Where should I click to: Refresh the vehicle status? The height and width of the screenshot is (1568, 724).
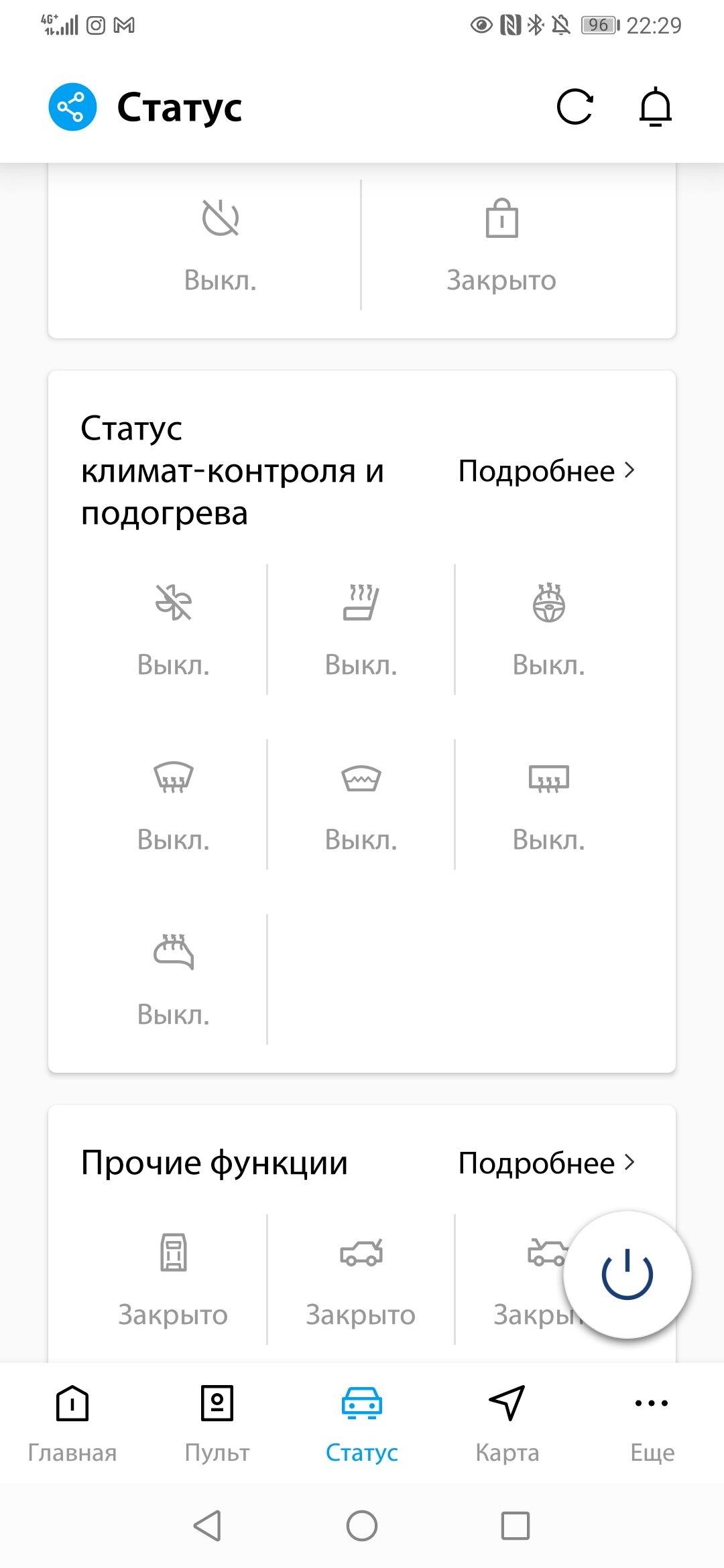575,107
